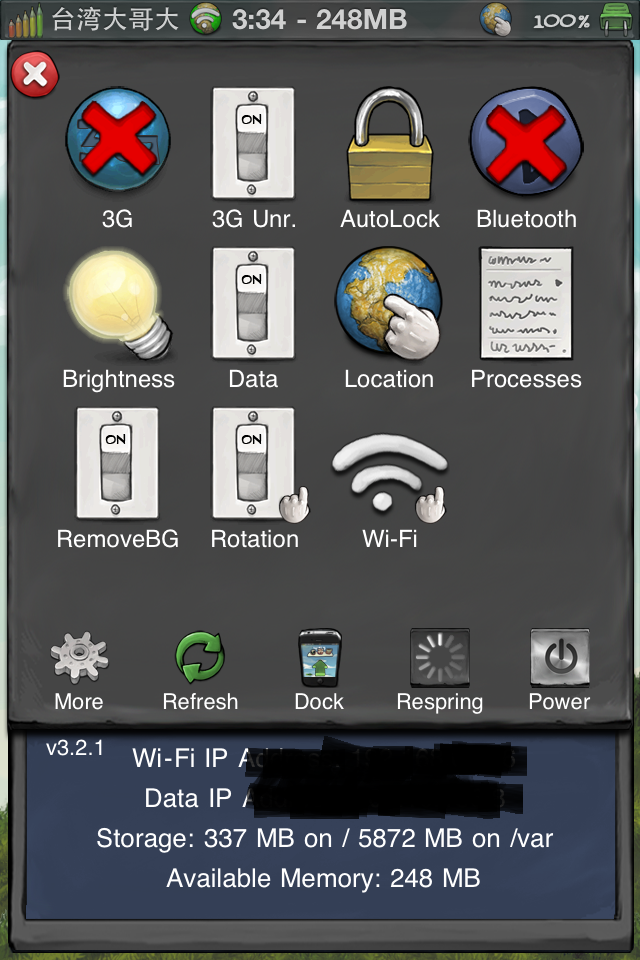
Task: Close the SBSettings panel
Action: [x=35, y=73]
